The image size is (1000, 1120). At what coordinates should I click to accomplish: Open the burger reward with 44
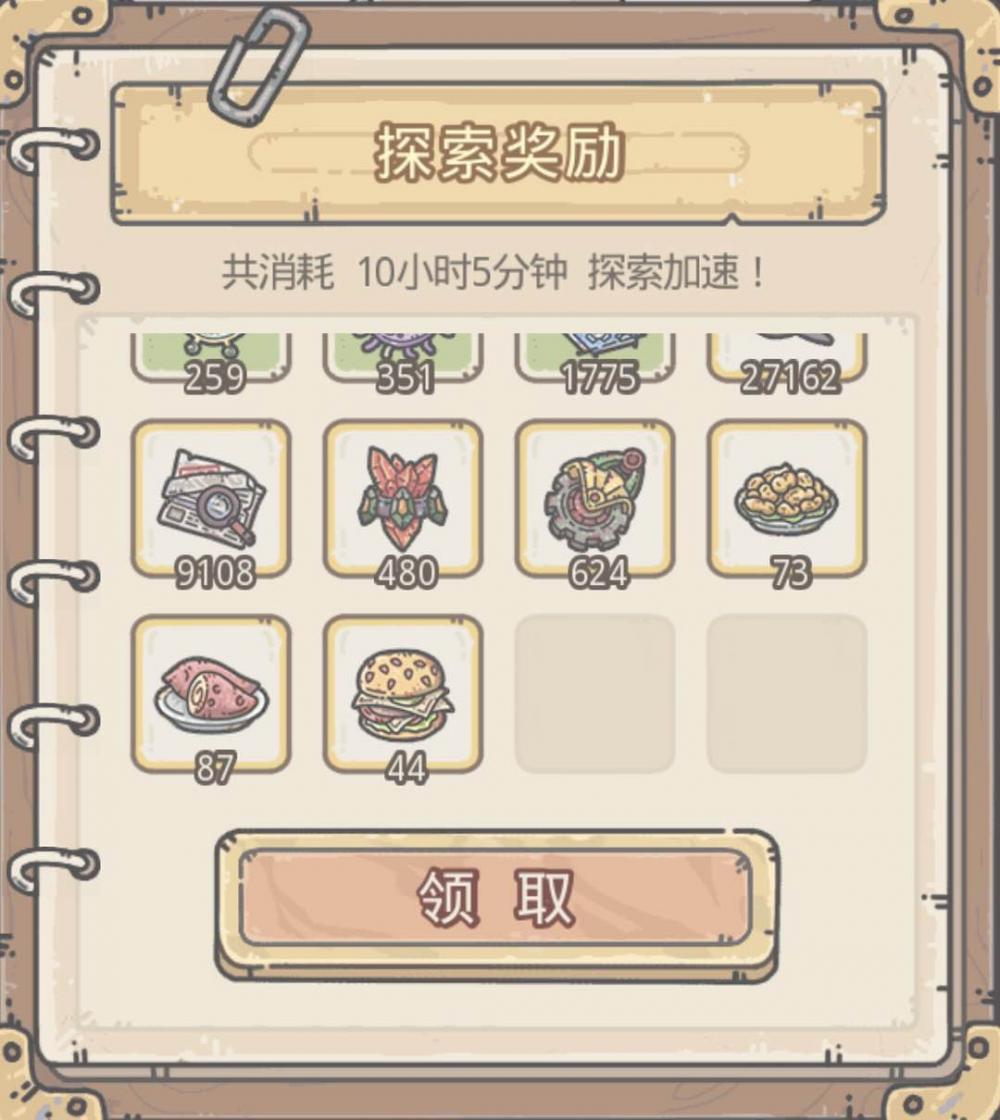point(403,692)
